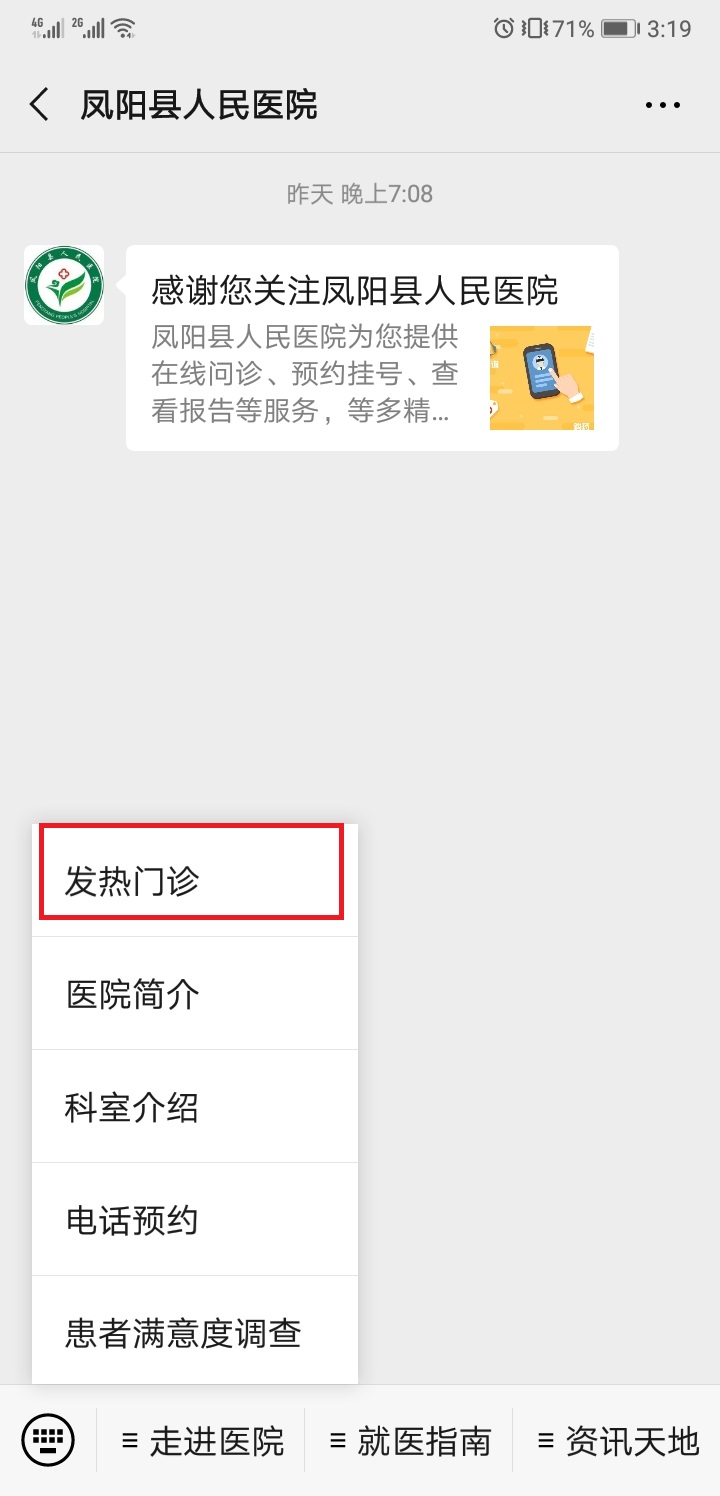This screenshot has height=1496, width=720.
Task: Go back from 凤阳县人民医院 chat
Action: click(x=40, y=105)
